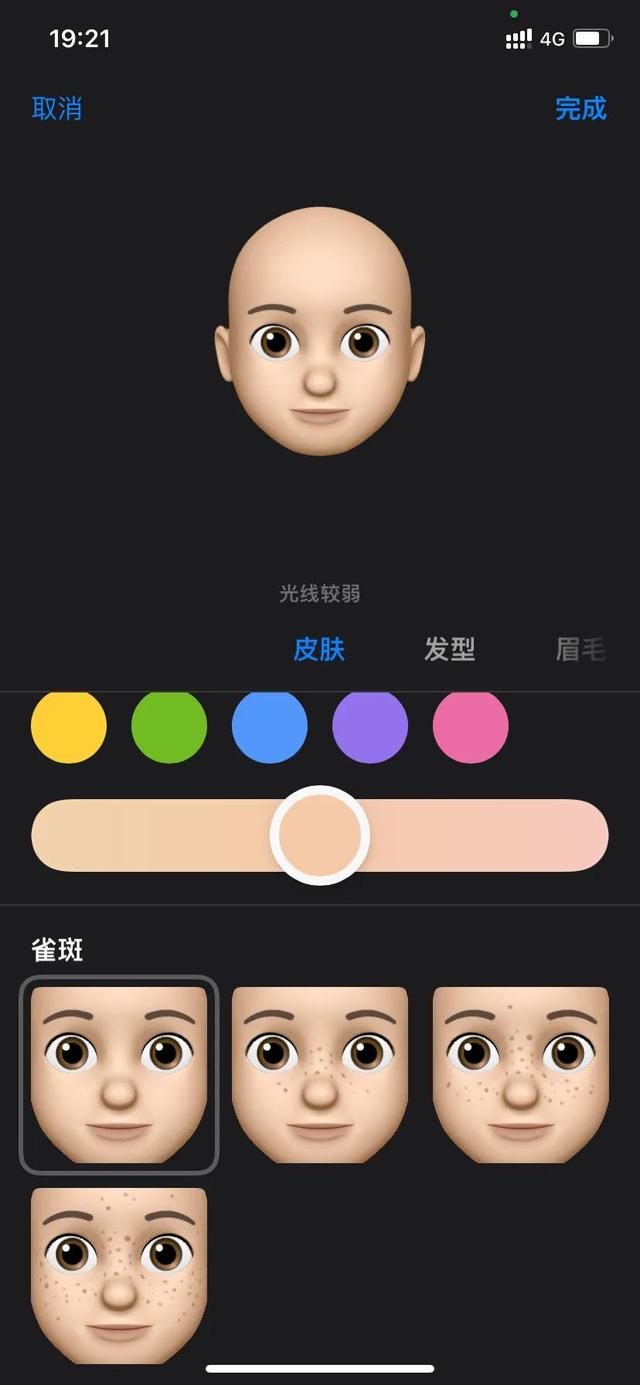Select the 皮肤 tab

(x=319, y=649)
